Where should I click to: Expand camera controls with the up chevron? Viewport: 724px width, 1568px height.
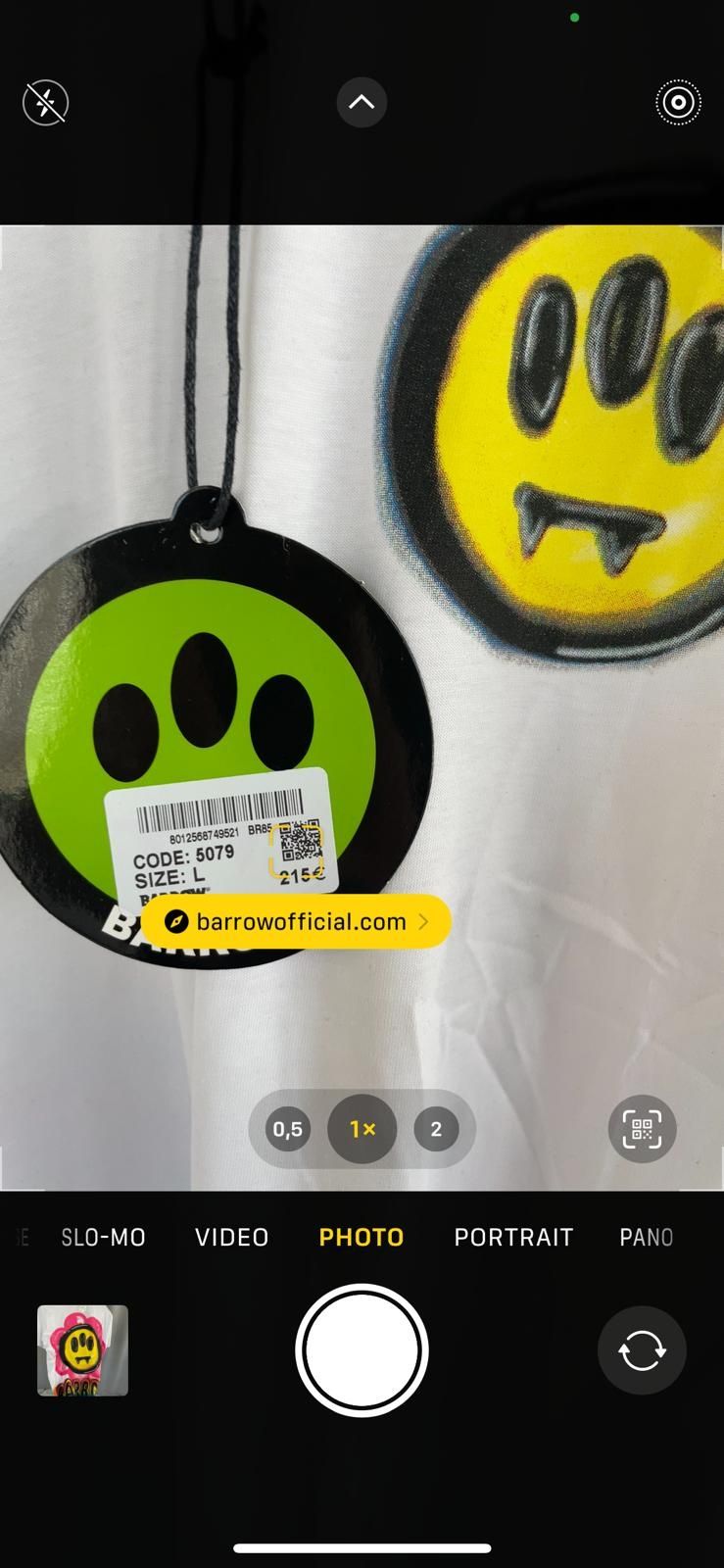(x=362, y=102)
